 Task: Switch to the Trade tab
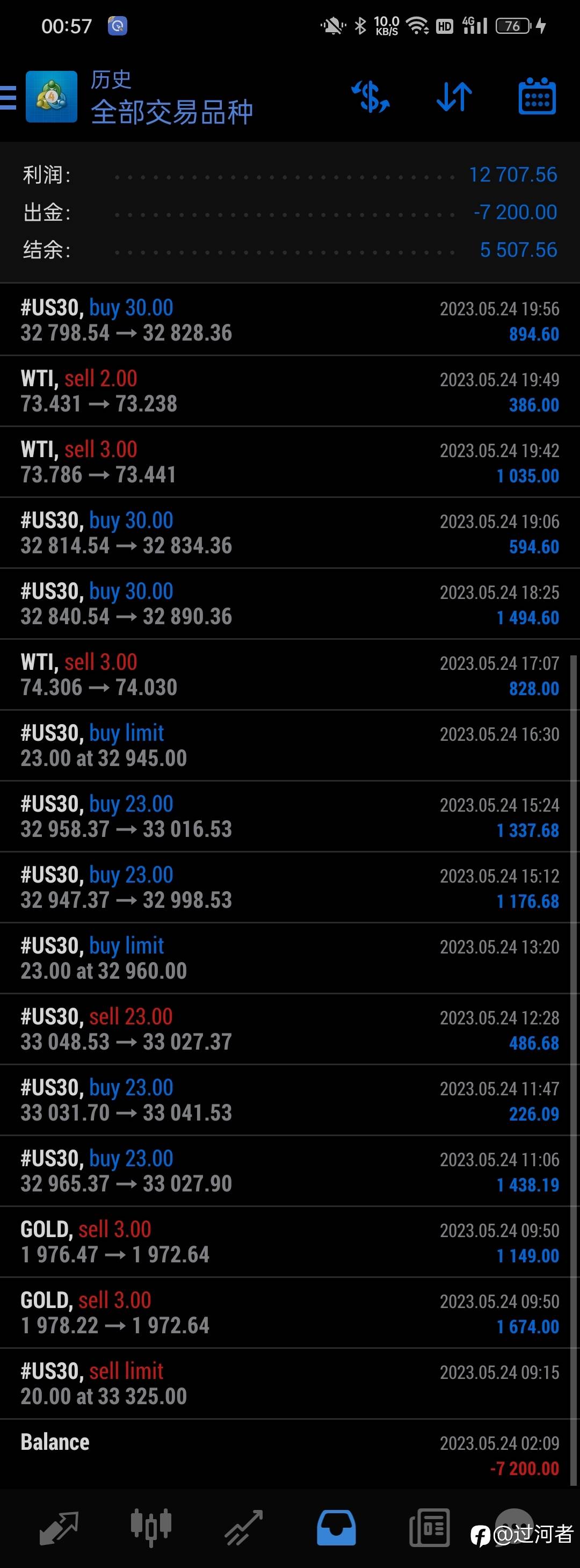(x=243, y=1528)
